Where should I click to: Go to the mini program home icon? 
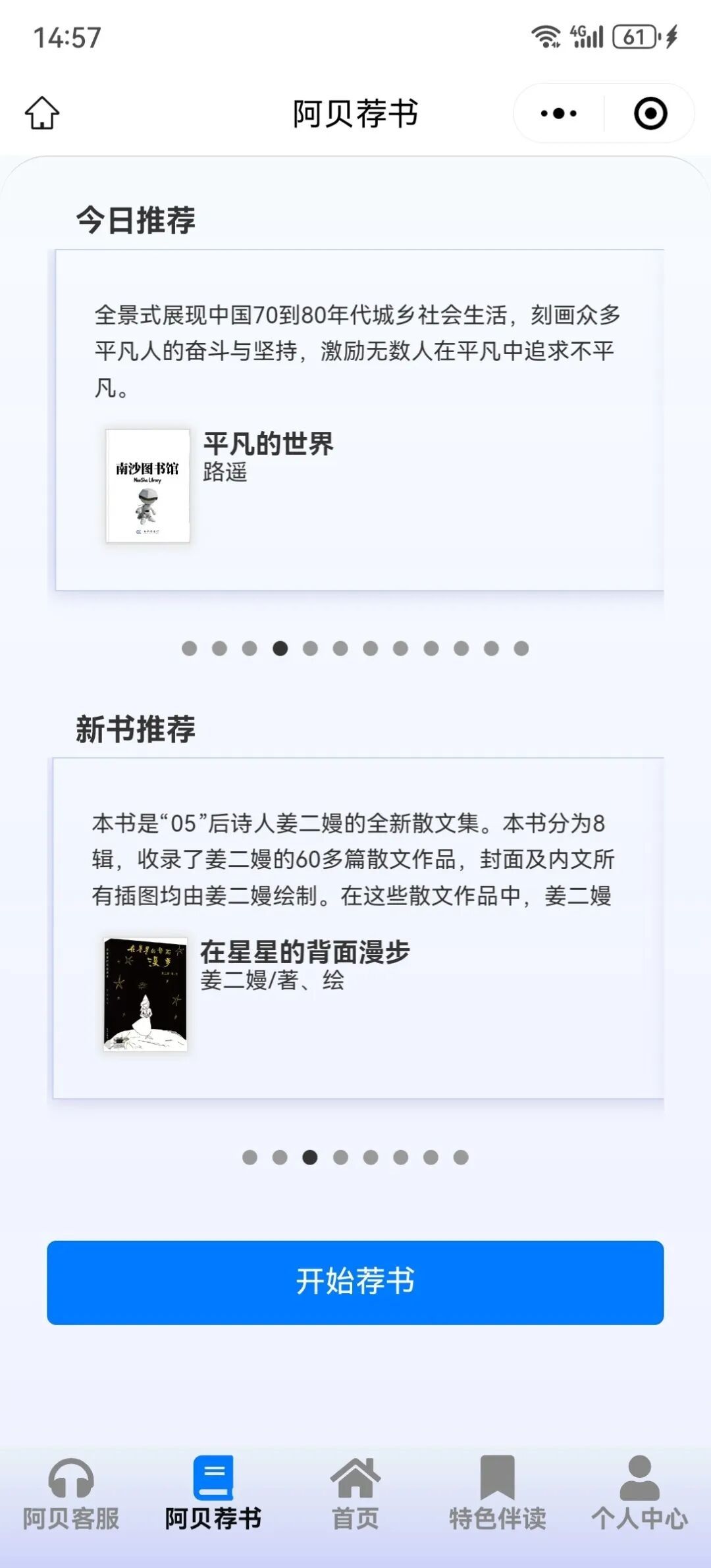42,113
